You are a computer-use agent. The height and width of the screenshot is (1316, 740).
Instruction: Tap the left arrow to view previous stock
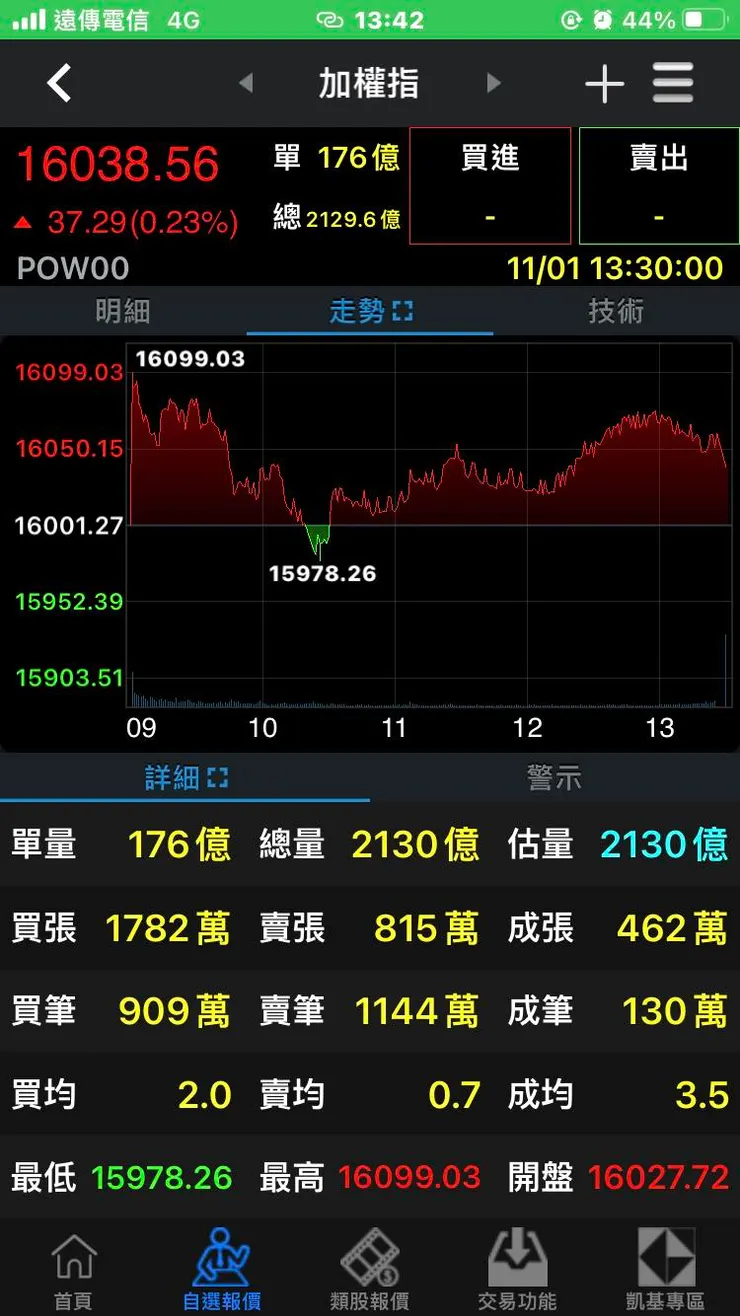(246, 84)
